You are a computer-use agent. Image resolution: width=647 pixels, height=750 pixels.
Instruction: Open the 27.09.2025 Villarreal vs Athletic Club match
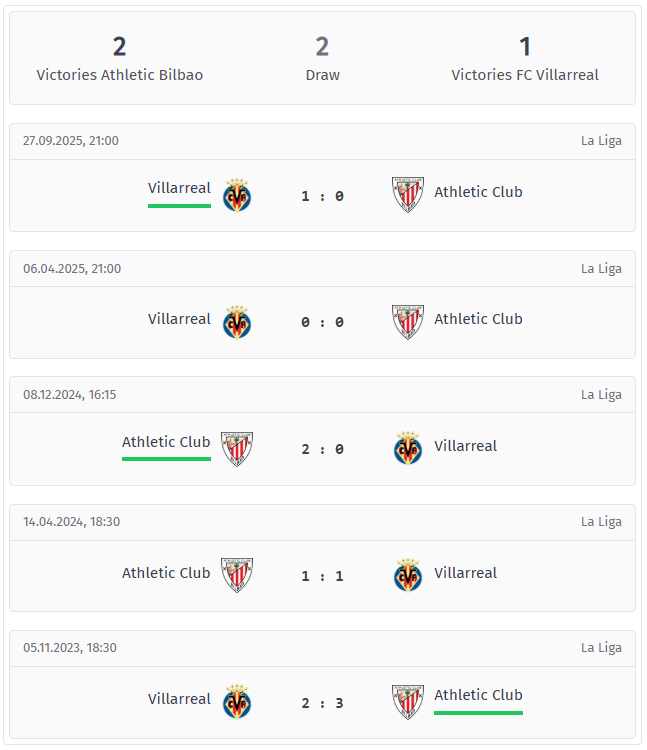click(322, 196)
